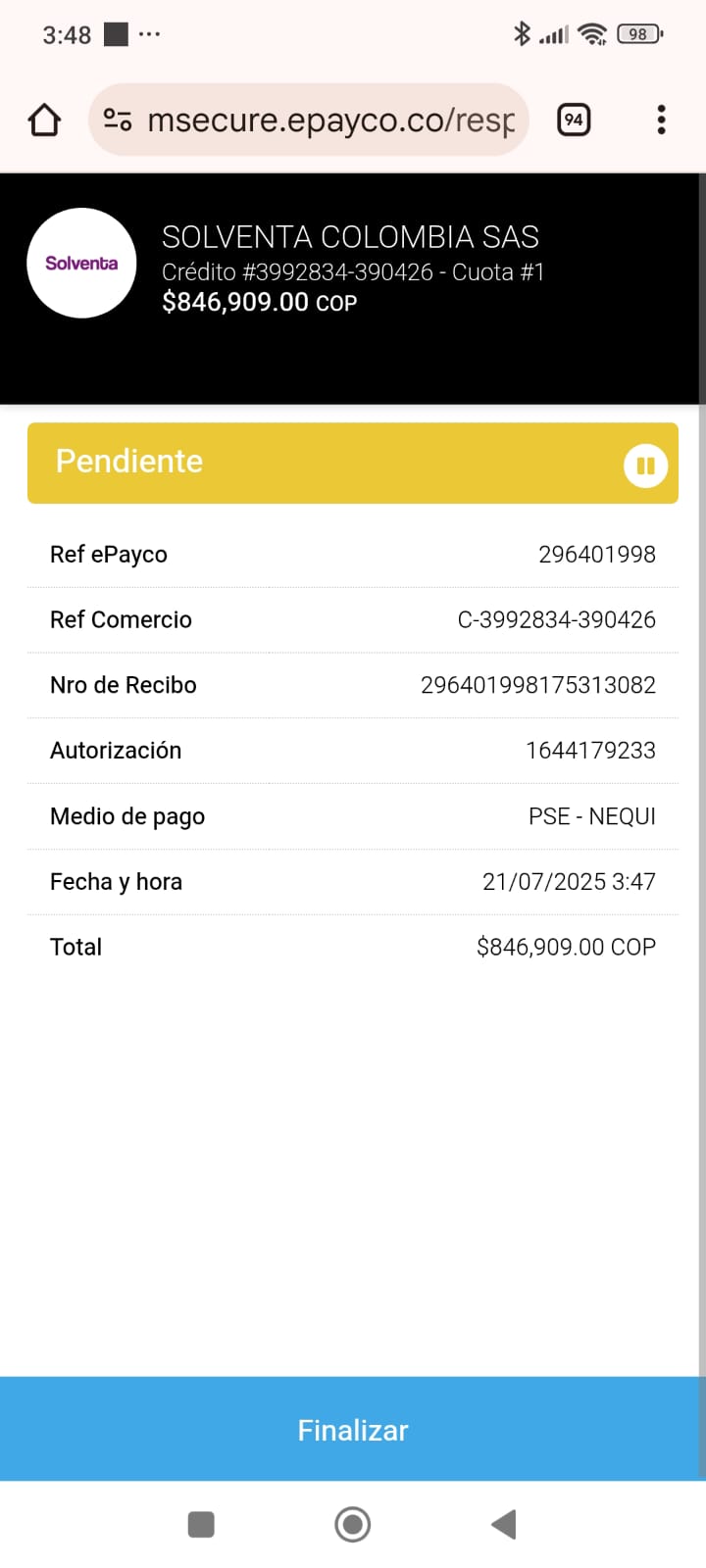This screenshot has width=706, height=1568.
Task: Tap the site info icon in address bar
Action: 118,121
